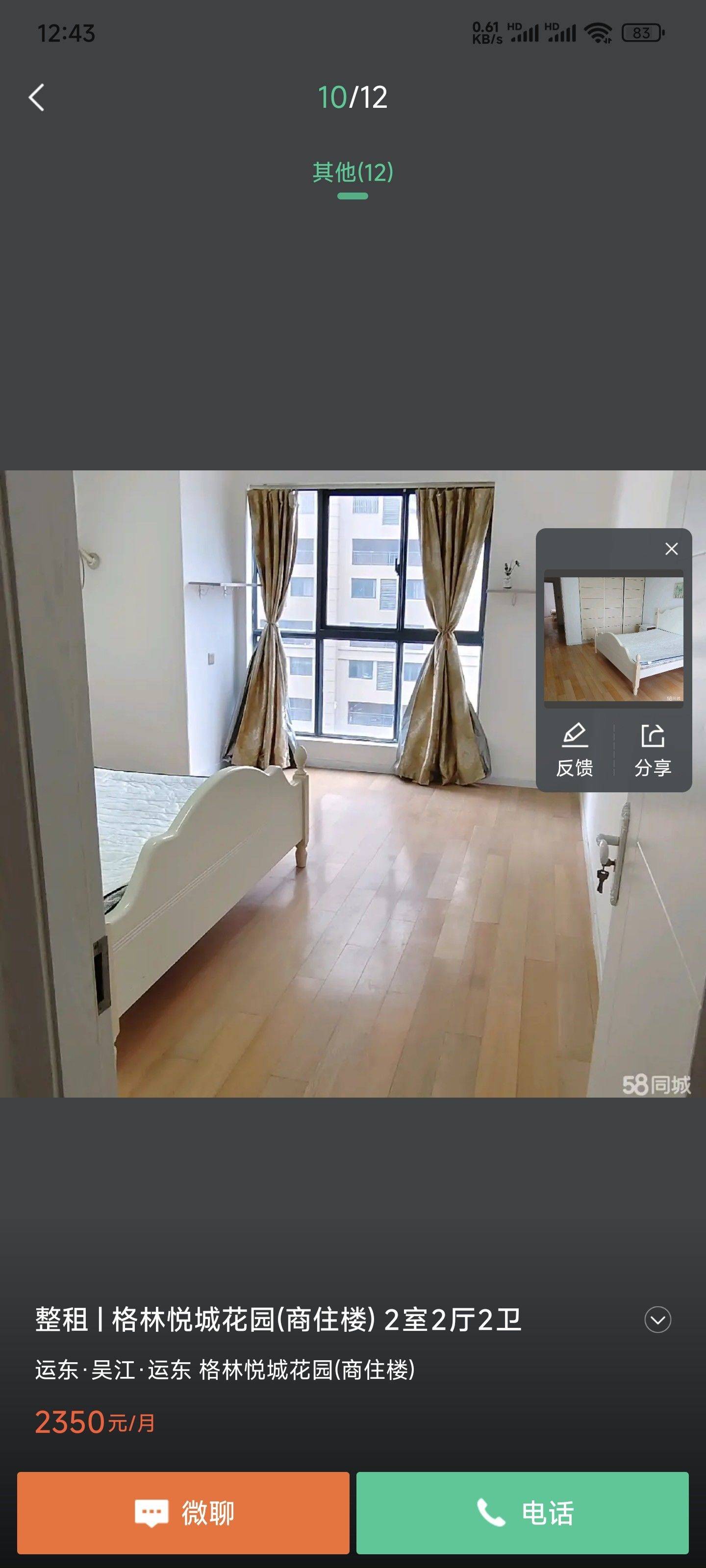This screenshot has width=706, height=1568.
Task: Close the floating screenshot preview popup
Action: (x=671, y=549)
